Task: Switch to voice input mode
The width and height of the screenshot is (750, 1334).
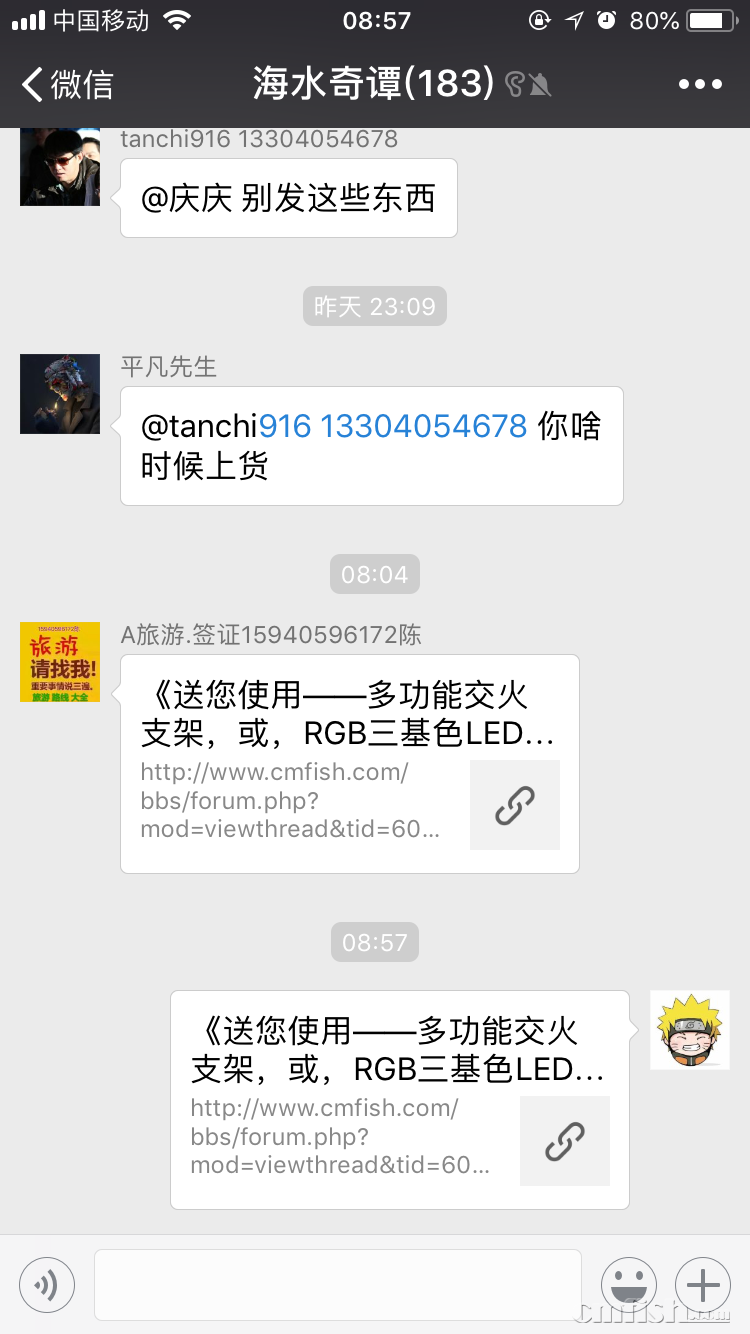Action: coord(47,1284)
